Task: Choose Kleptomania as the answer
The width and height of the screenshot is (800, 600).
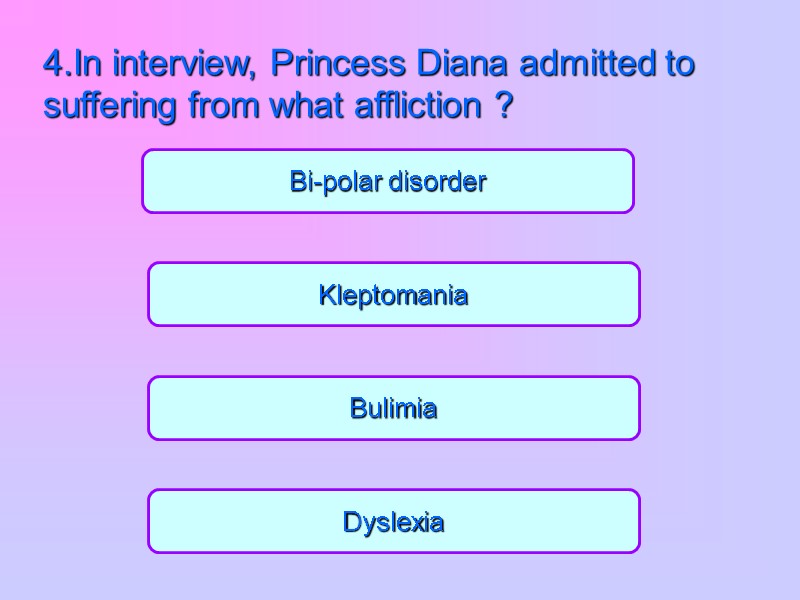Action: pos(394,294)
